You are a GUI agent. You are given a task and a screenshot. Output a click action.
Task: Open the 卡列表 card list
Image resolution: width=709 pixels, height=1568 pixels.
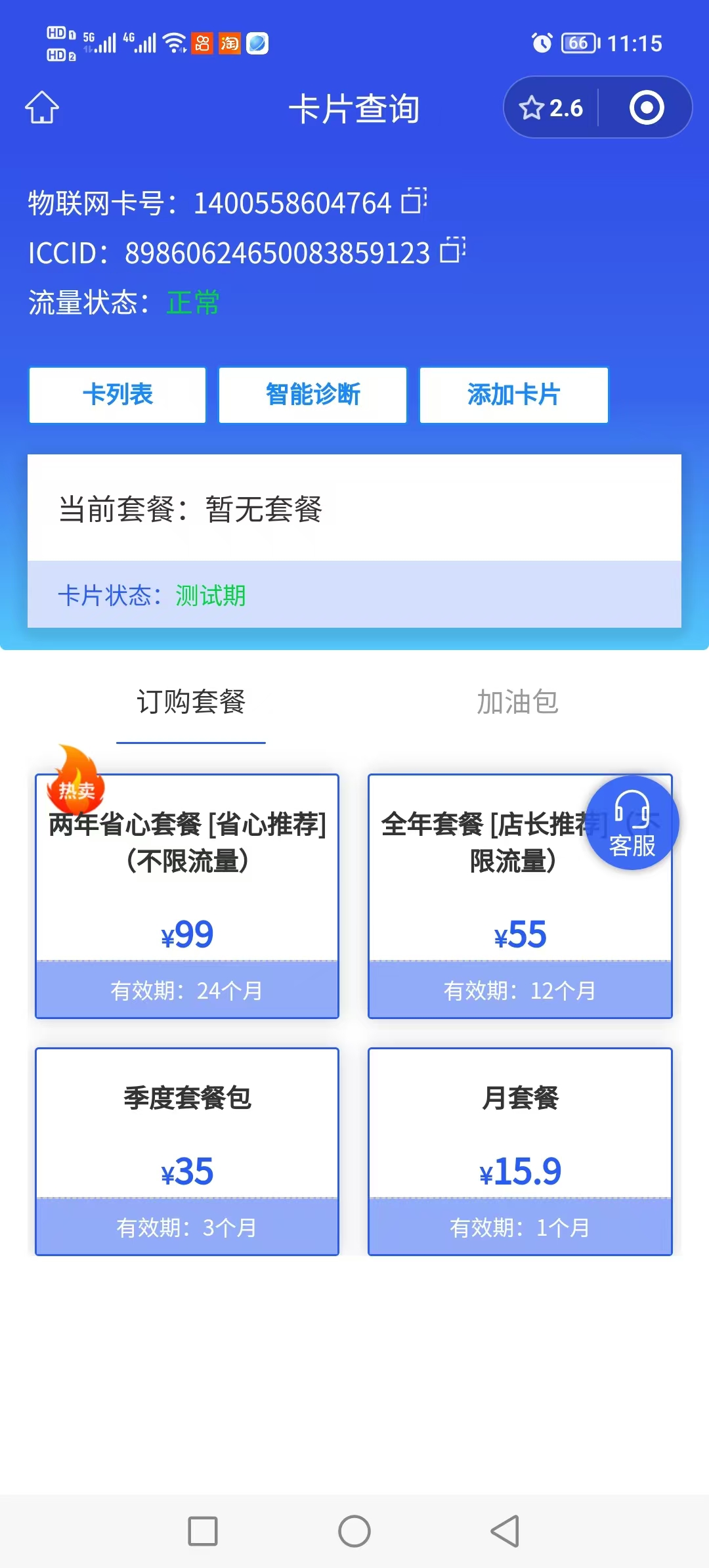[x=118, y=395]
